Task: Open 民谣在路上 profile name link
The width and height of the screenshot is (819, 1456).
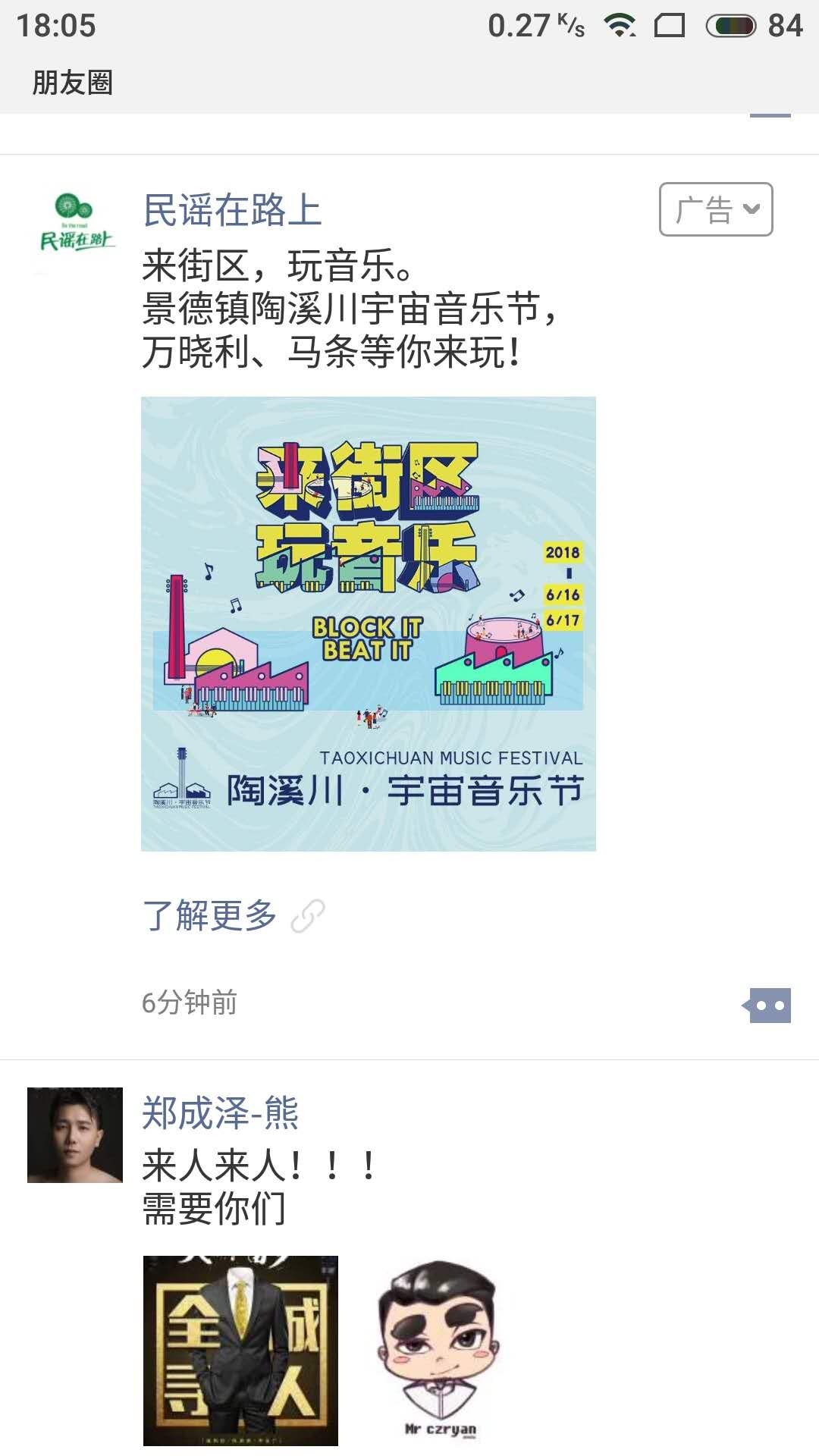Action: tap(233, 210)
